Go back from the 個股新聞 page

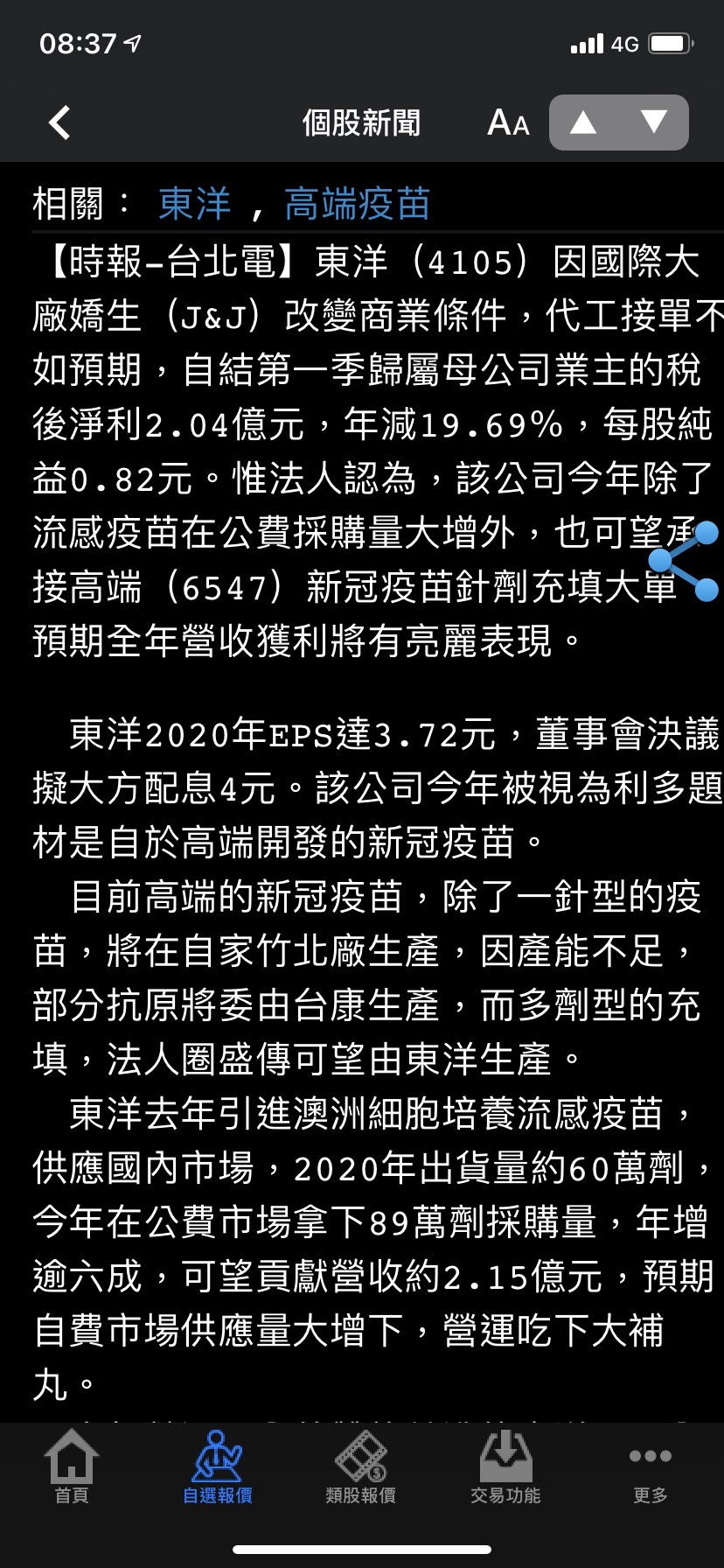tap(59, 122)
